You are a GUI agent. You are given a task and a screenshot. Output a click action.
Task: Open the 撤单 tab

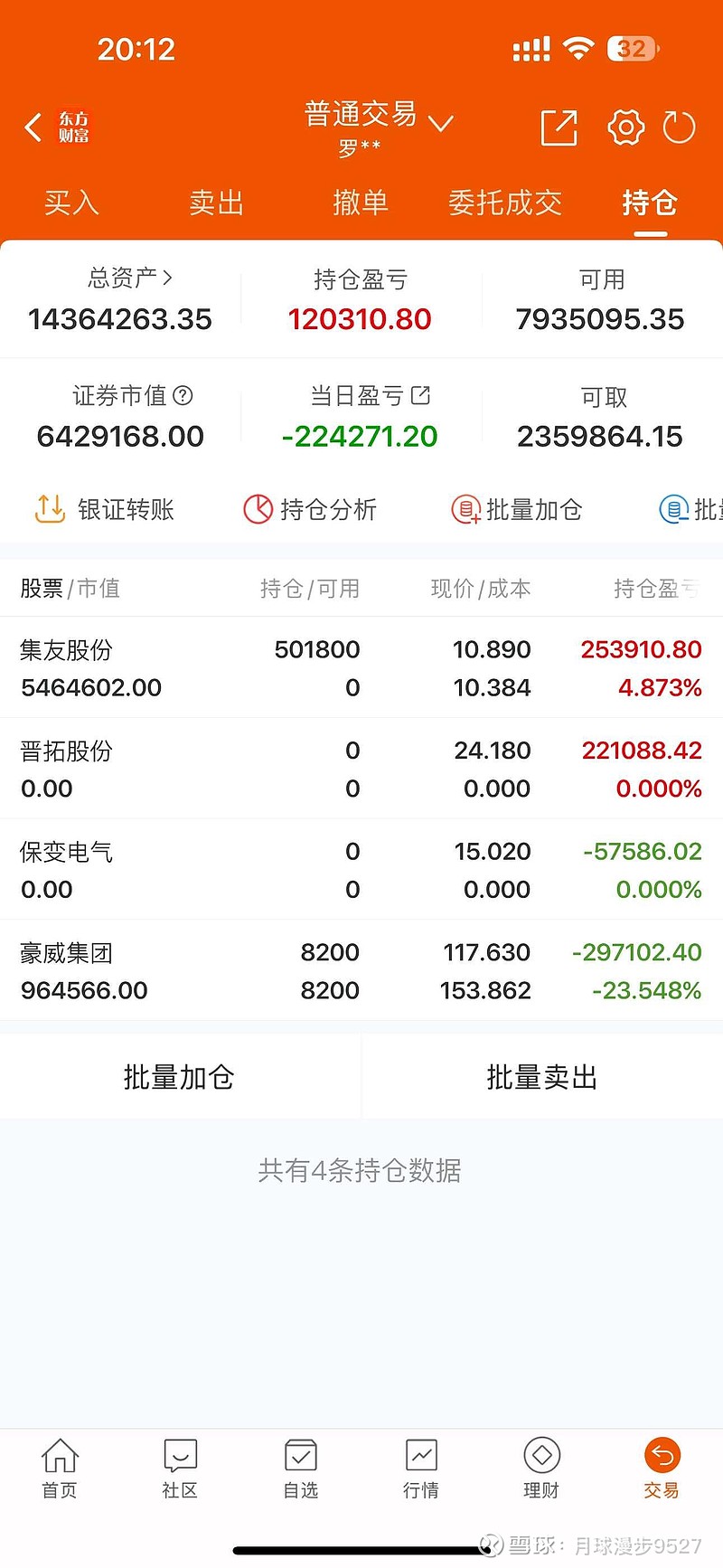click(x=361, y=203)
